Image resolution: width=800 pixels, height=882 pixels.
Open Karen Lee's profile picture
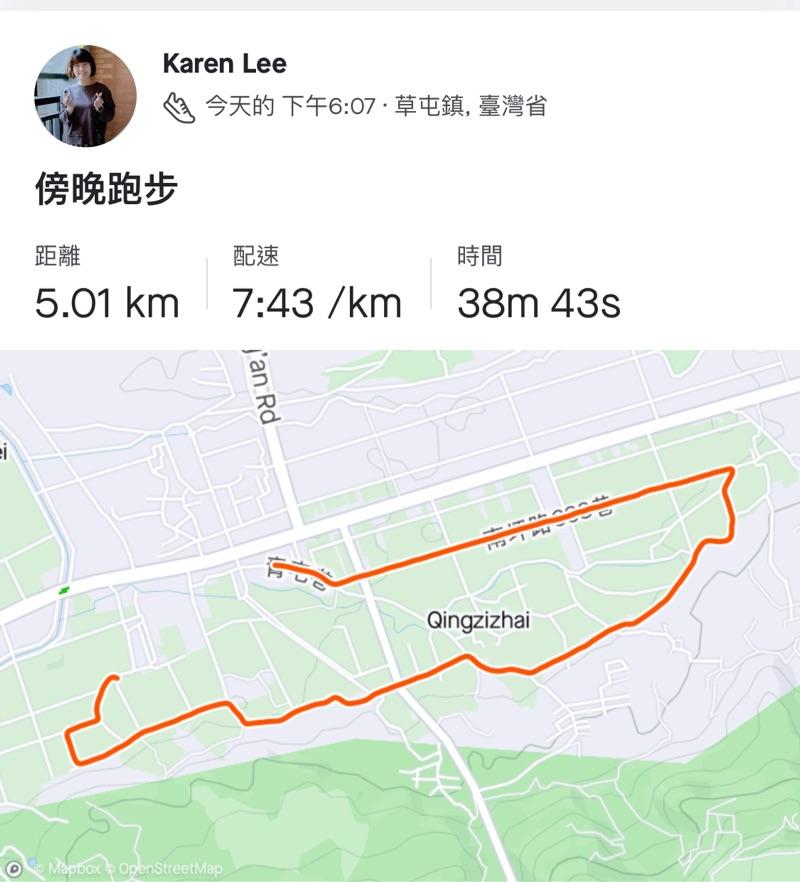[85, 96]
